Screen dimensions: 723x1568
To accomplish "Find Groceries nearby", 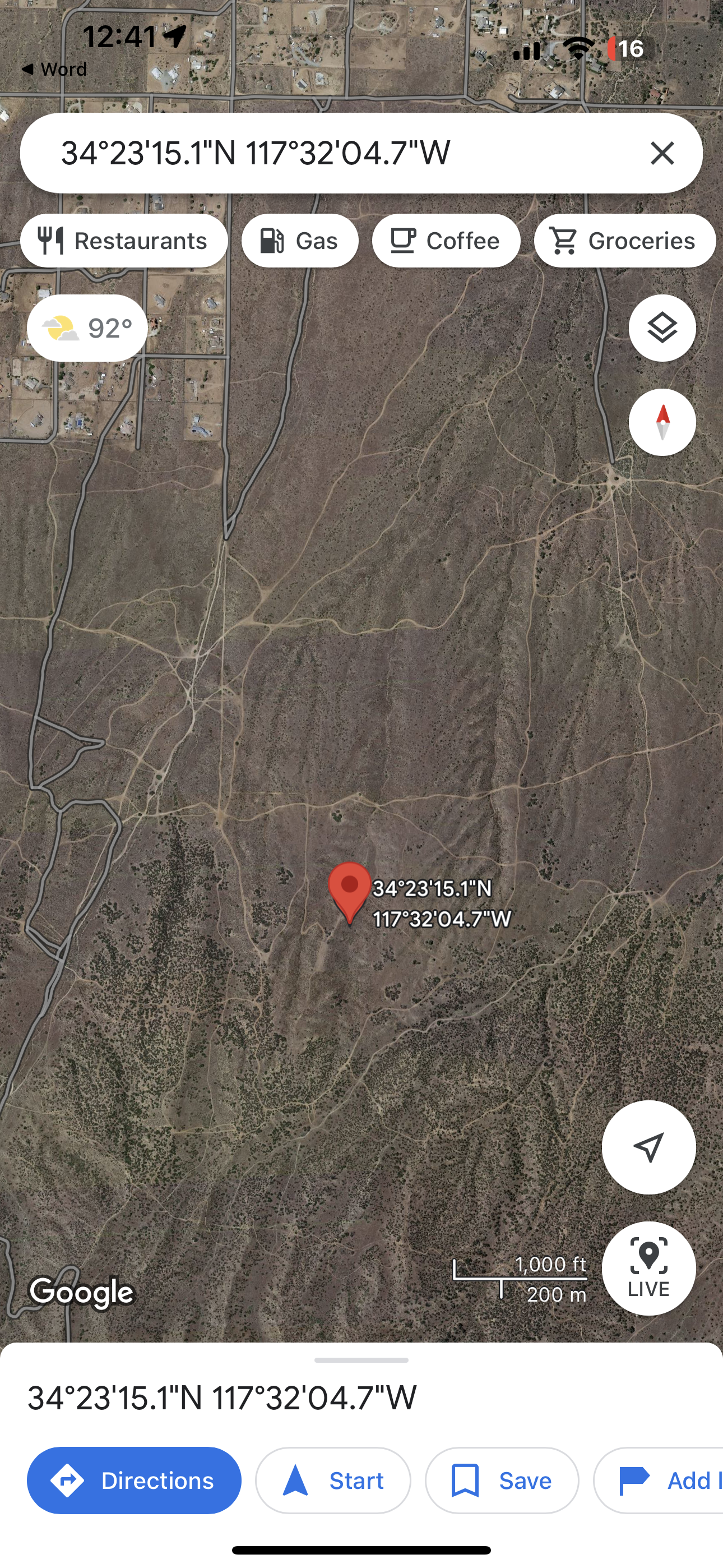I will [624, 241].
